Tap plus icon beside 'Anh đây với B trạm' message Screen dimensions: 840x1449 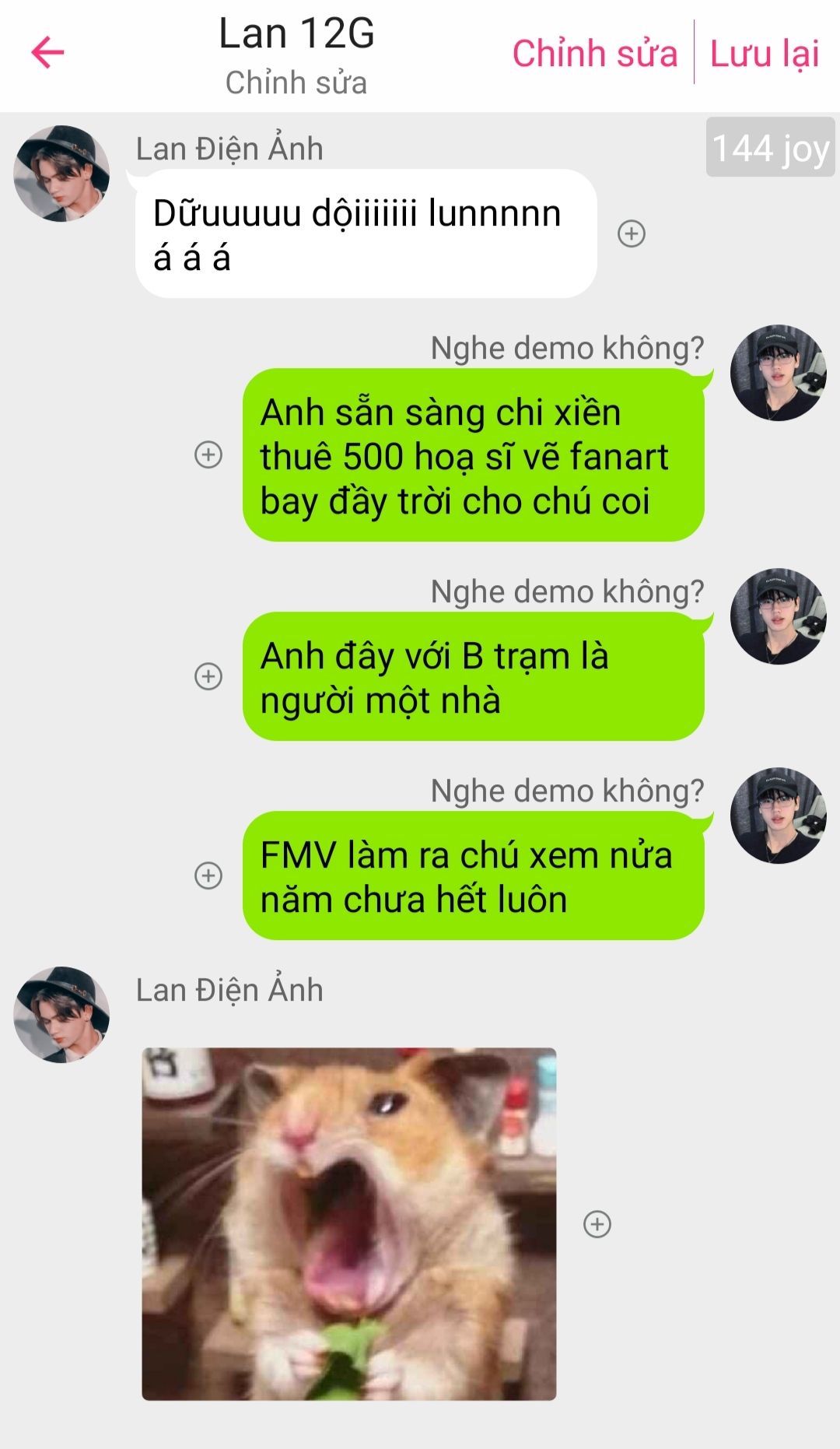click(x=208, y=676)
